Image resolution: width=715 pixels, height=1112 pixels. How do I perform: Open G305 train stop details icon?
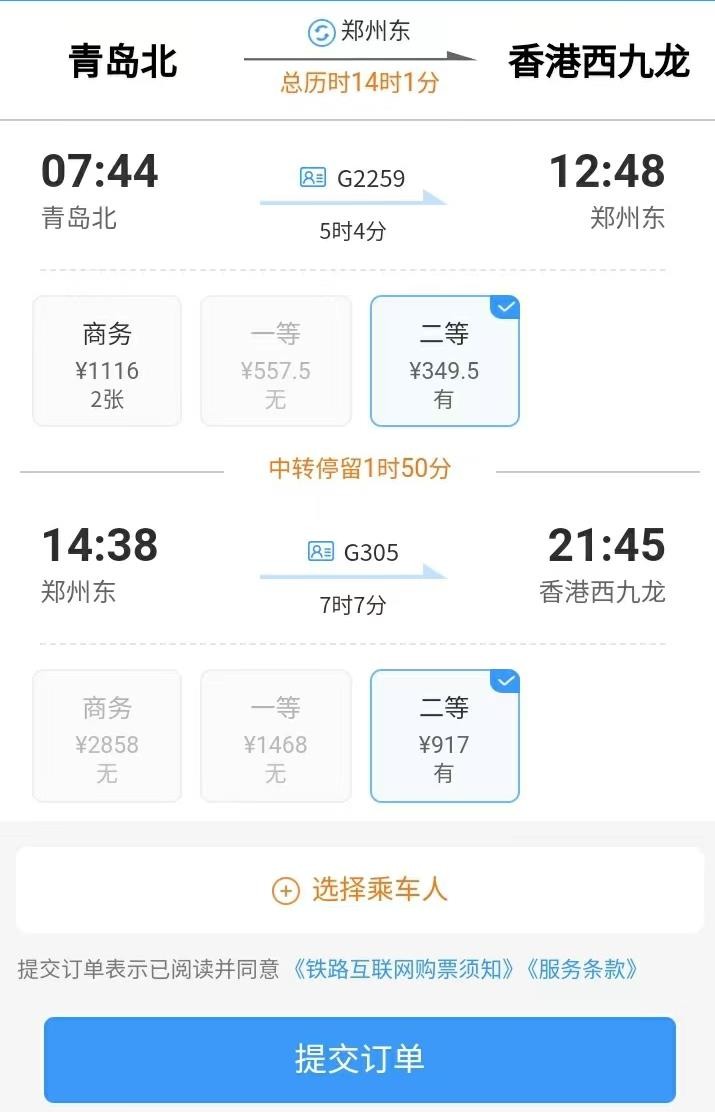[320, 552]
